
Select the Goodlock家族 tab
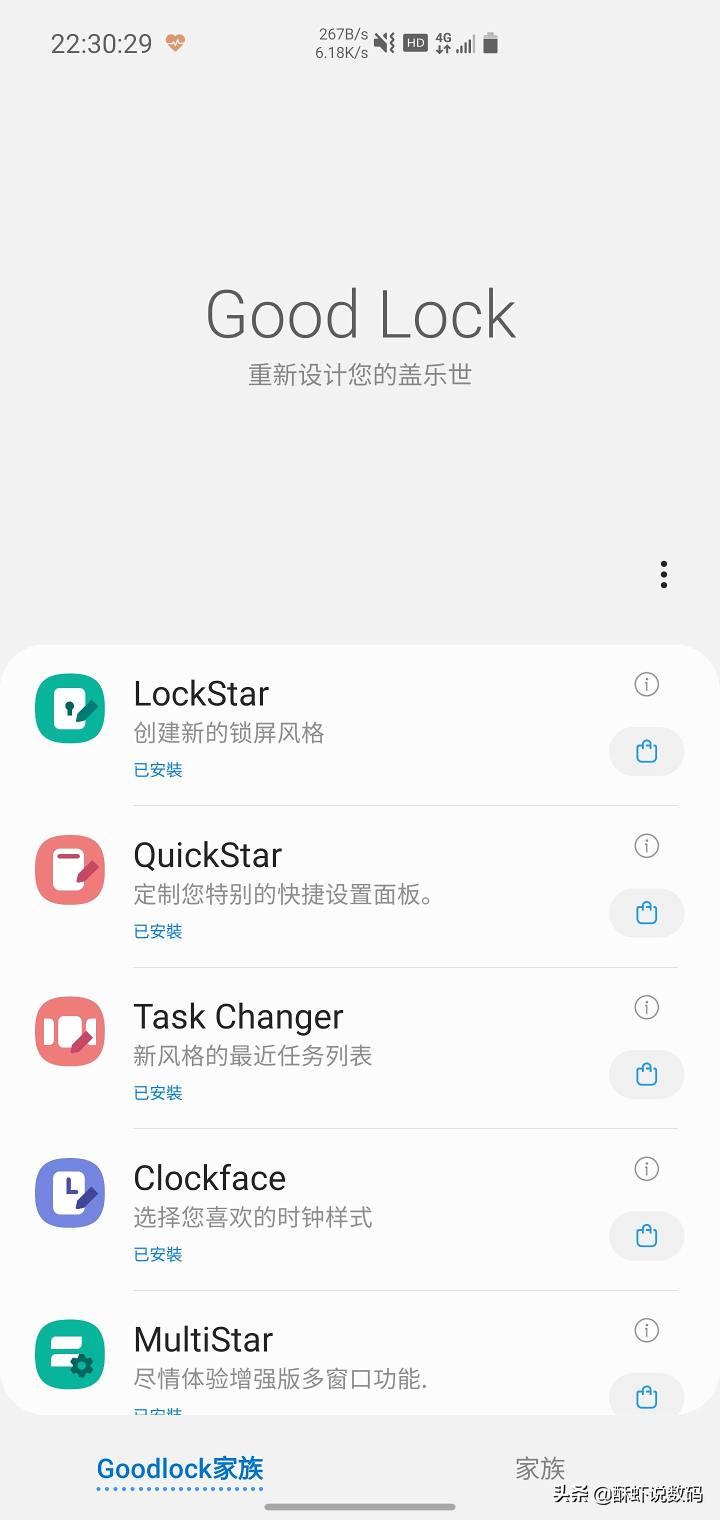coord(180,1468)
